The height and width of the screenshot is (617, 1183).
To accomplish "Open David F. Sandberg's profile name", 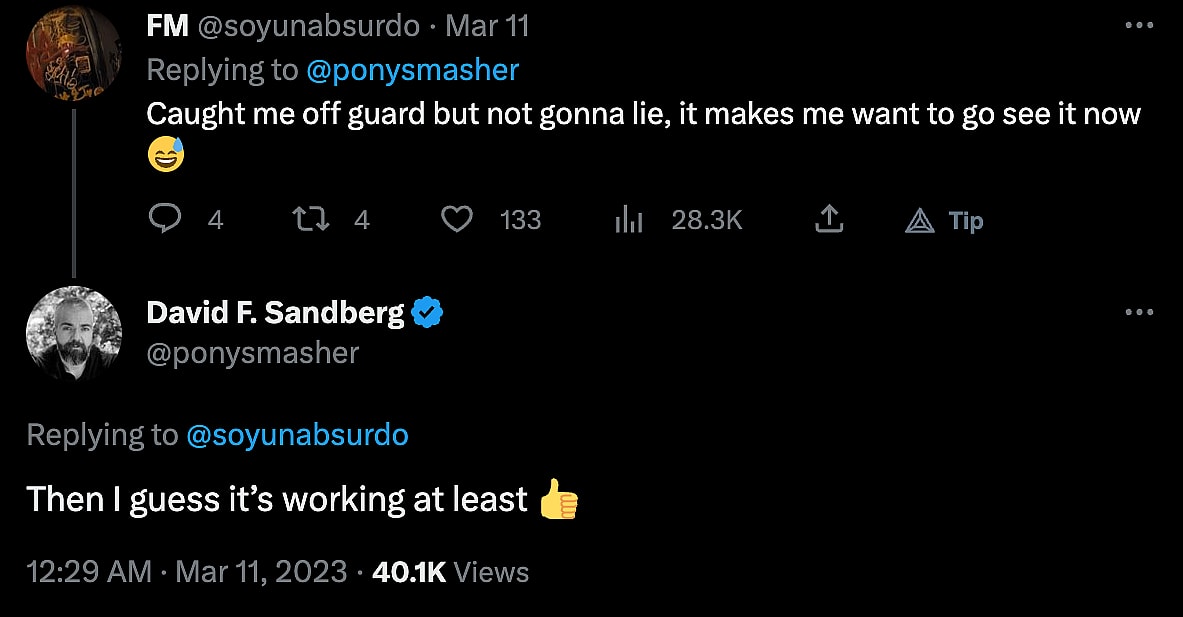I will coord(275,313).
